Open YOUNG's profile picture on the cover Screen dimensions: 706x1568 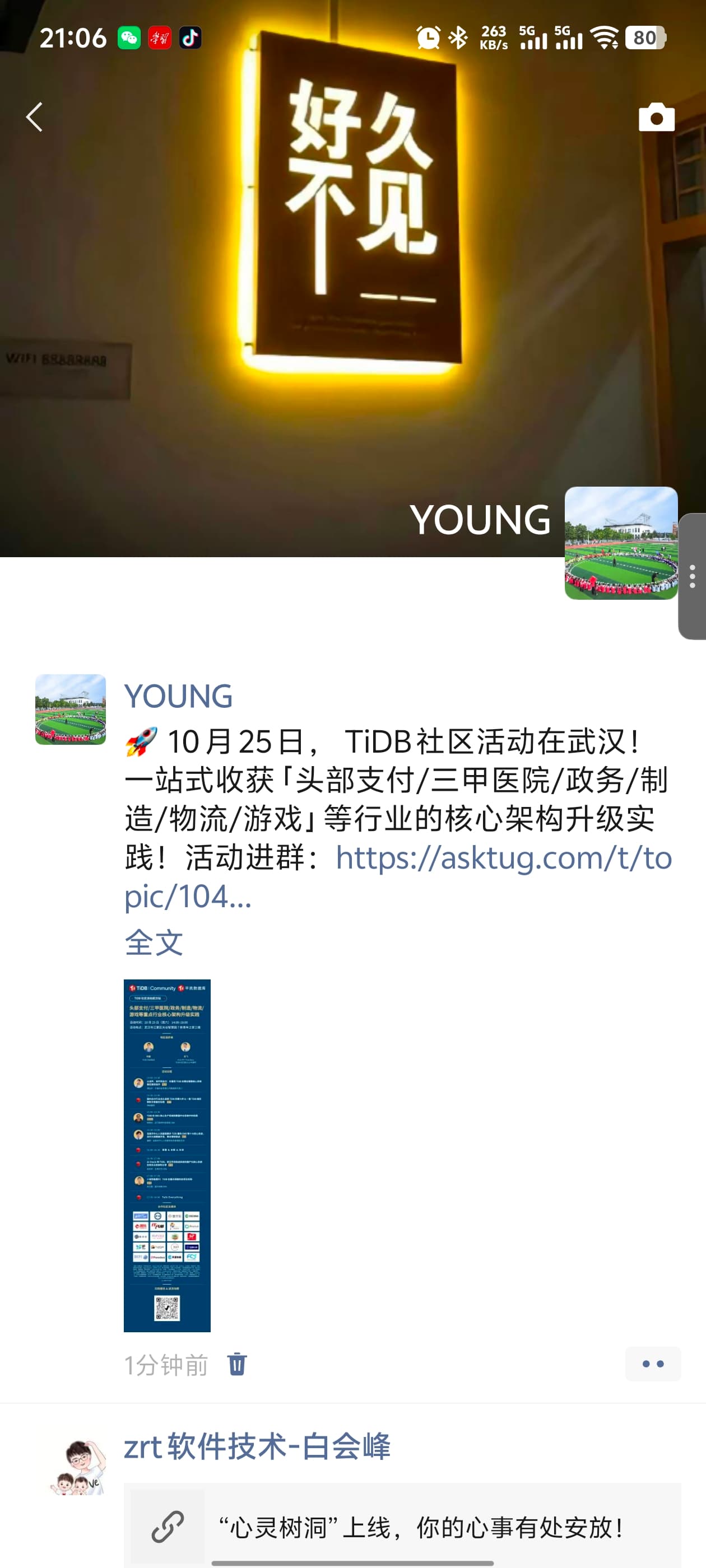pyautogui.click(x=621, y=542)
